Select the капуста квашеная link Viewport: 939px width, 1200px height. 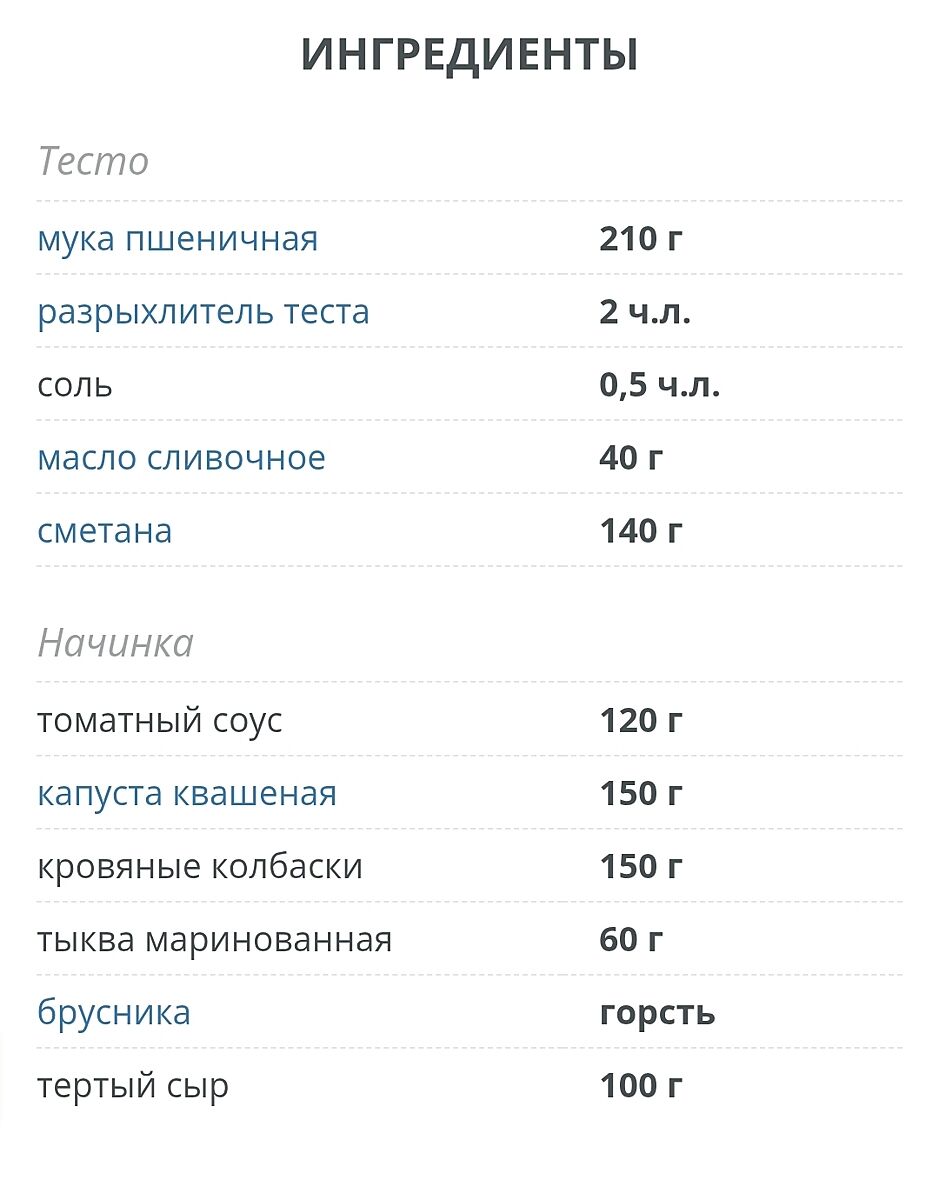pyautogui.click(x=187, y=793)
